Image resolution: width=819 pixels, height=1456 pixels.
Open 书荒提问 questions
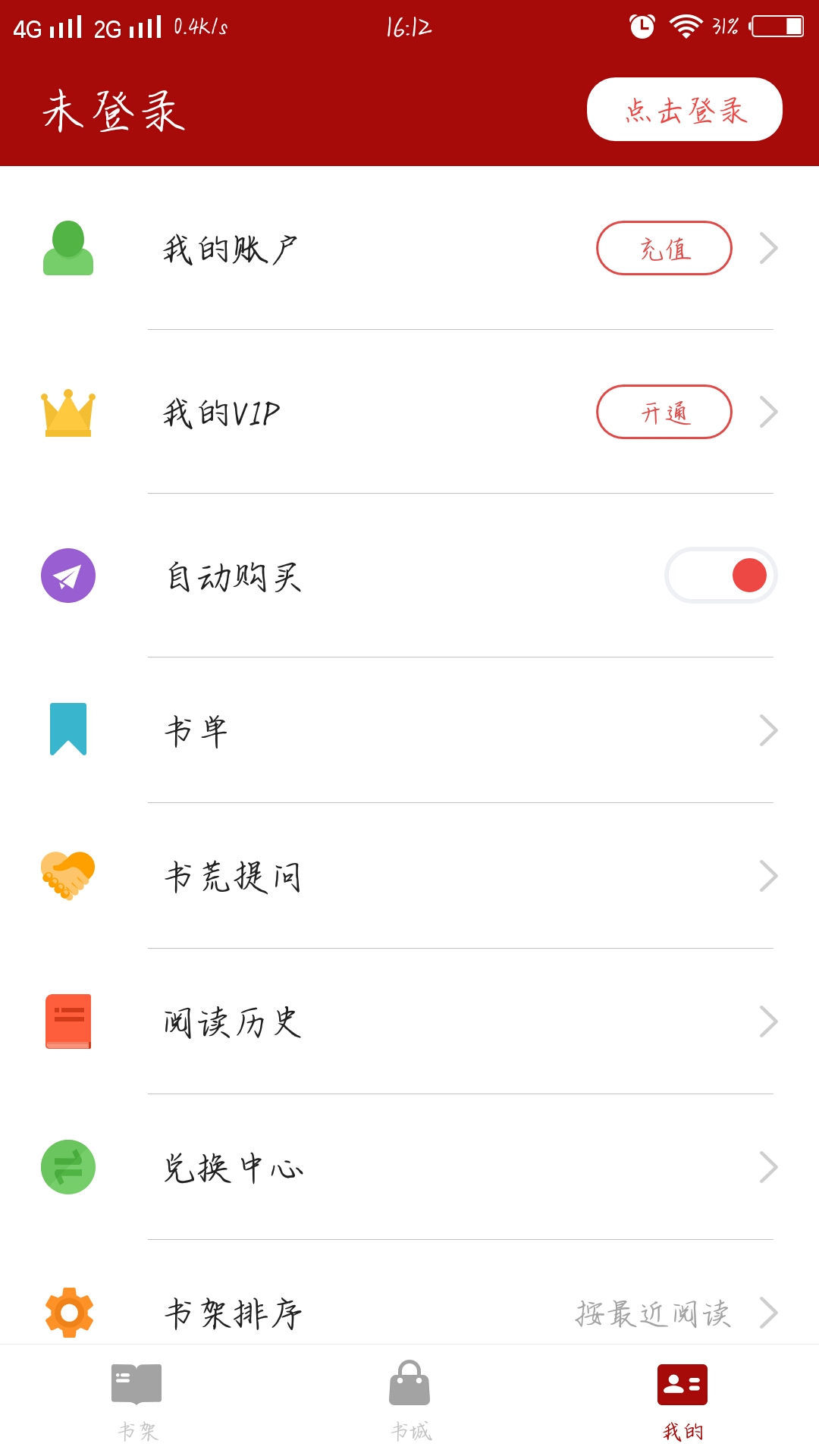[x=409, y=876]
